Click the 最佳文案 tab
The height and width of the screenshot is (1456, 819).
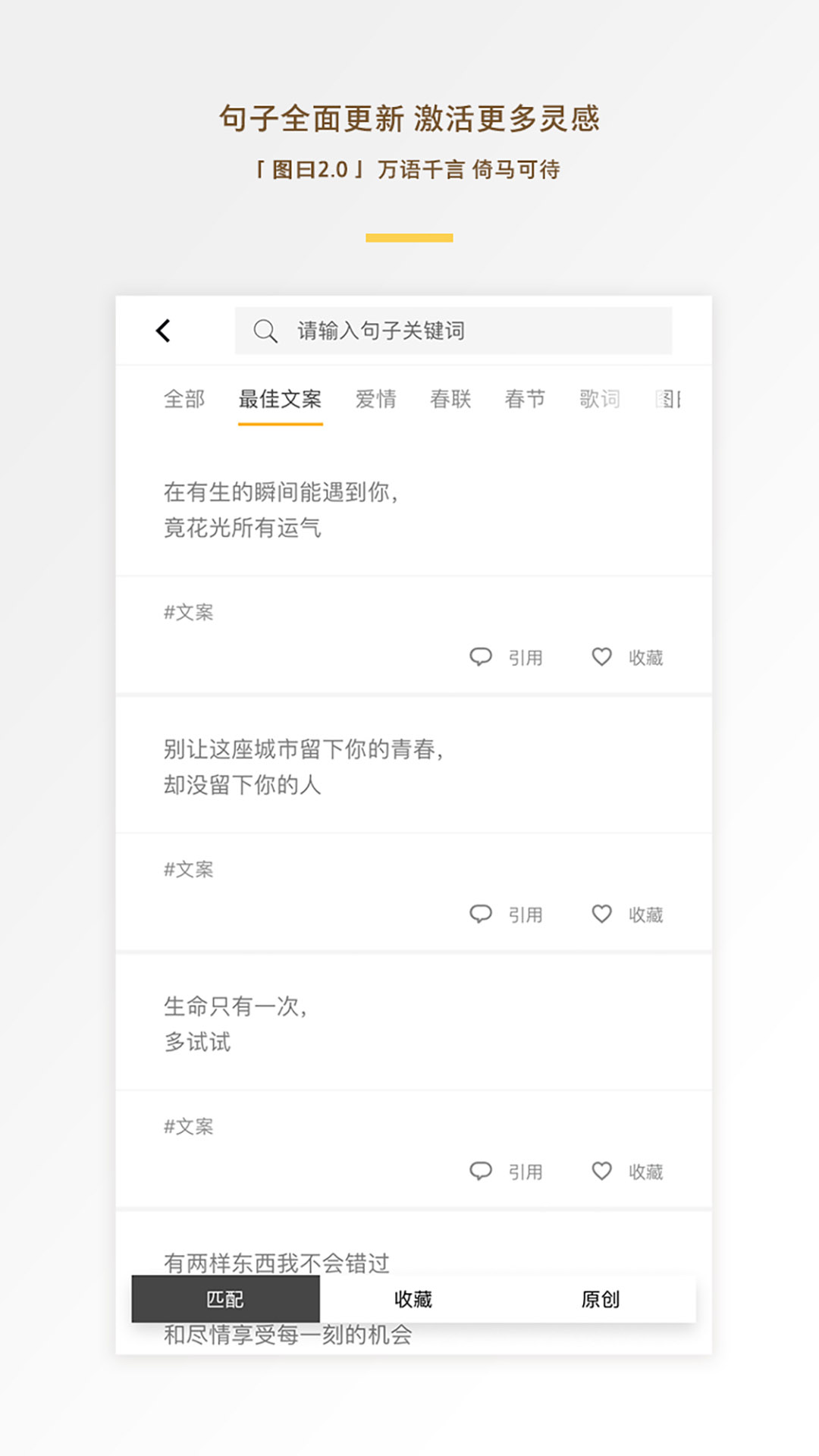pos(279,400)
